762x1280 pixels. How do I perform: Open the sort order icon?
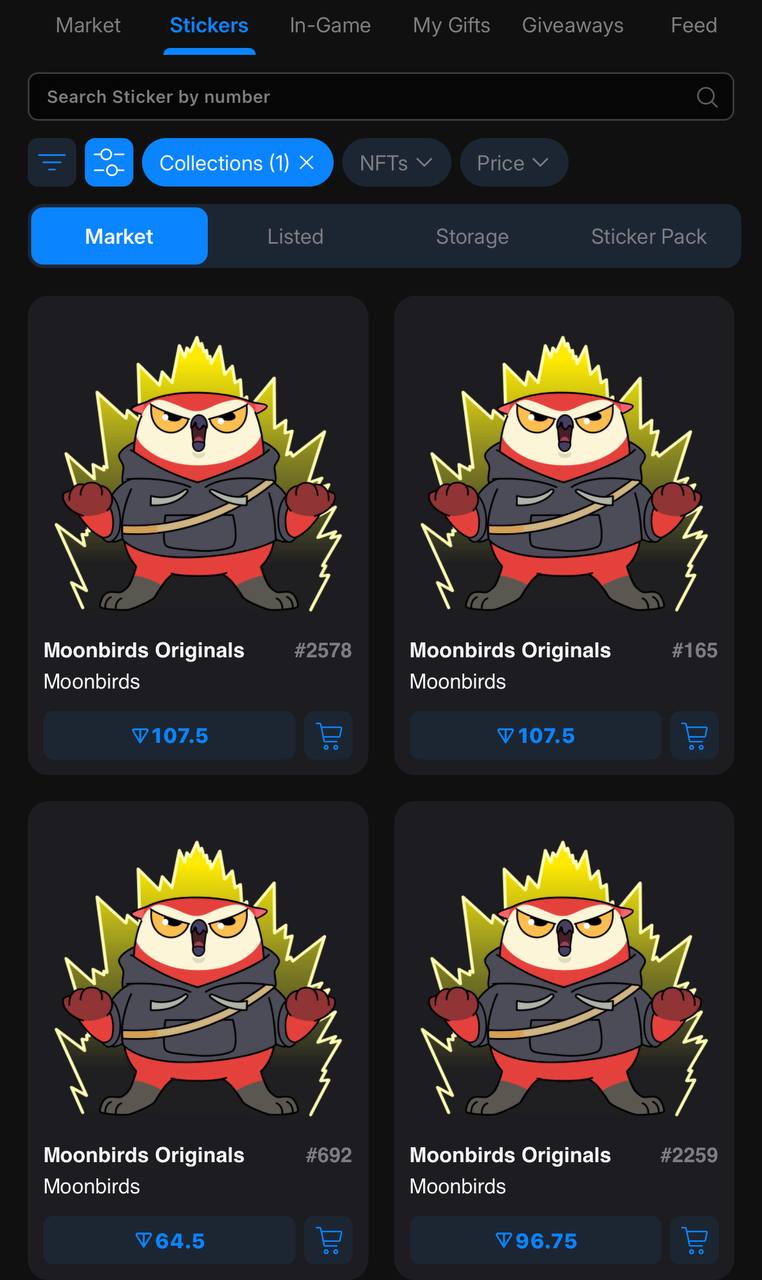[52, 162]
